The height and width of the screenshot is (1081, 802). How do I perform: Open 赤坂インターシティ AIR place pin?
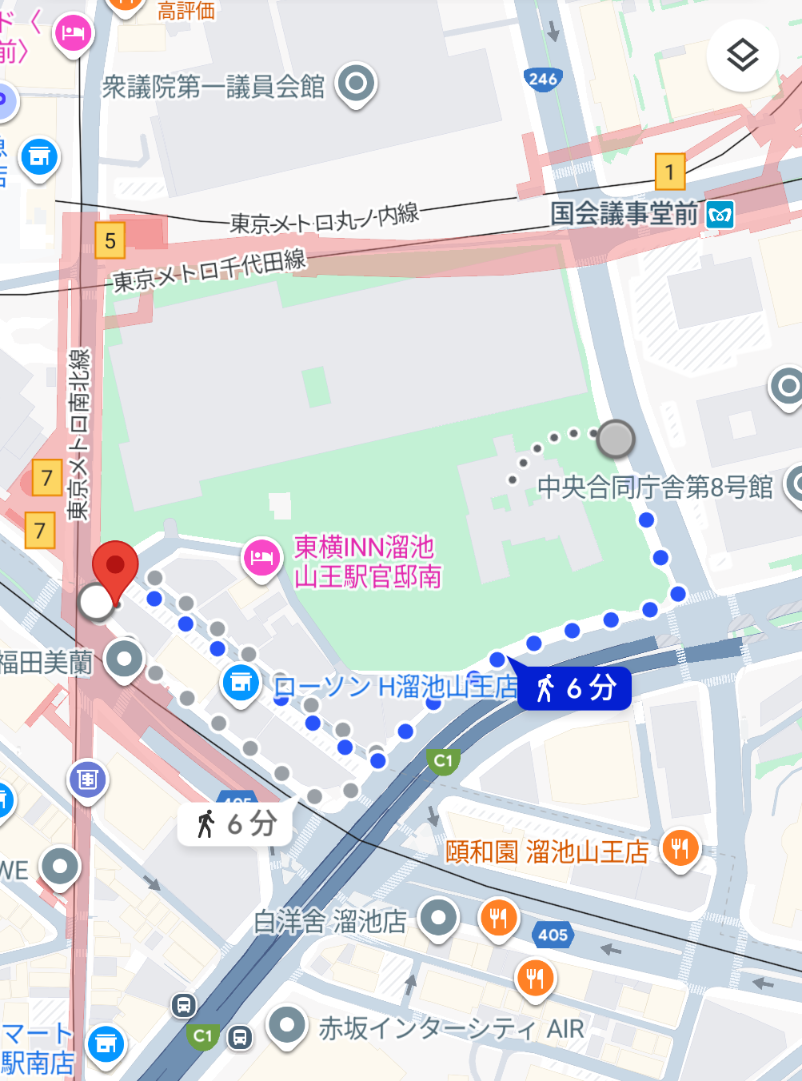(289, 1026)
